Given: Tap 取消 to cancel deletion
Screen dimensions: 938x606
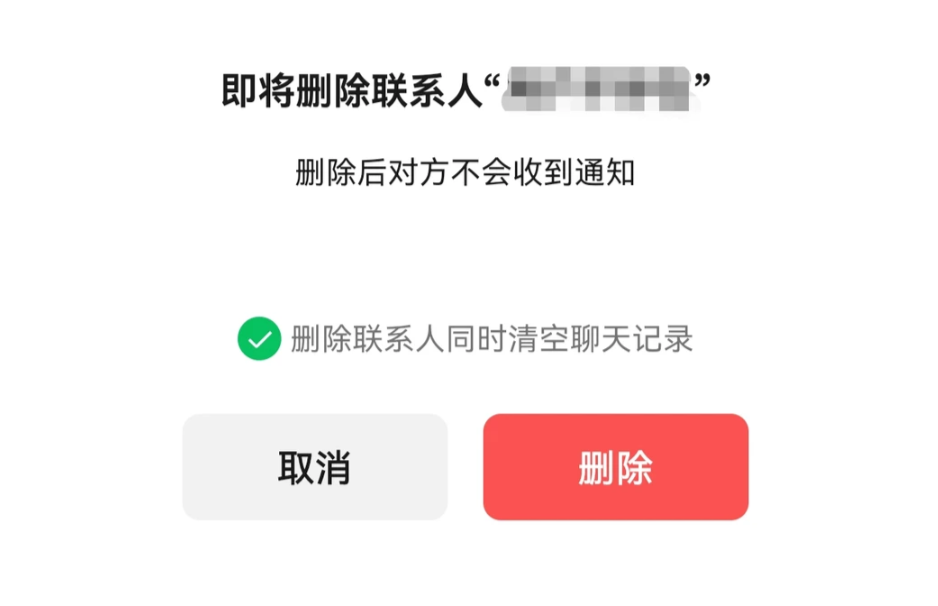Looking at the screenshot, I should (x=314, y=467).
